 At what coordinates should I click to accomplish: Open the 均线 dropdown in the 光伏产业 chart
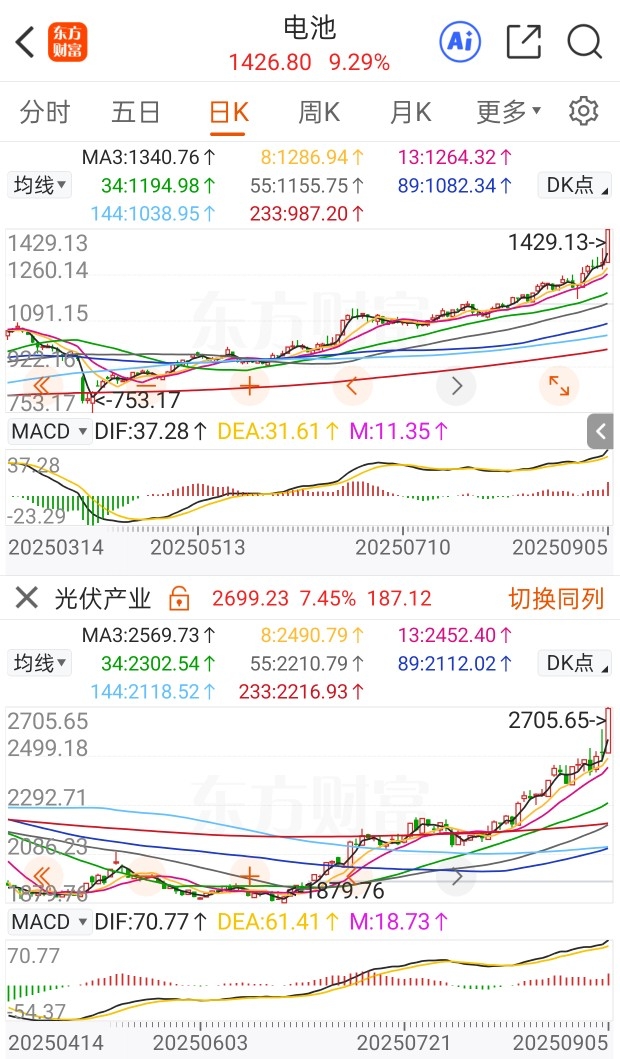click(40, 663)
